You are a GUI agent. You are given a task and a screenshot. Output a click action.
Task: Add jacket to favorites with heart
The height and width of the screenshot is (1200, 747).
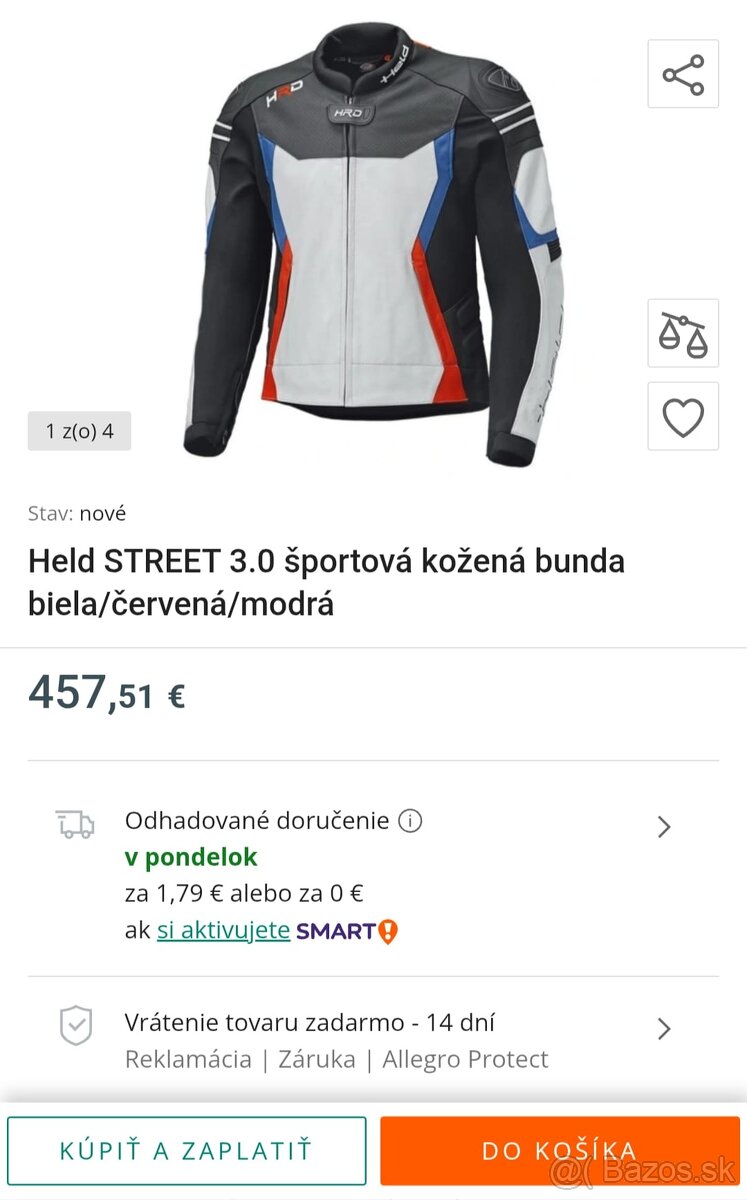point(683,417)
